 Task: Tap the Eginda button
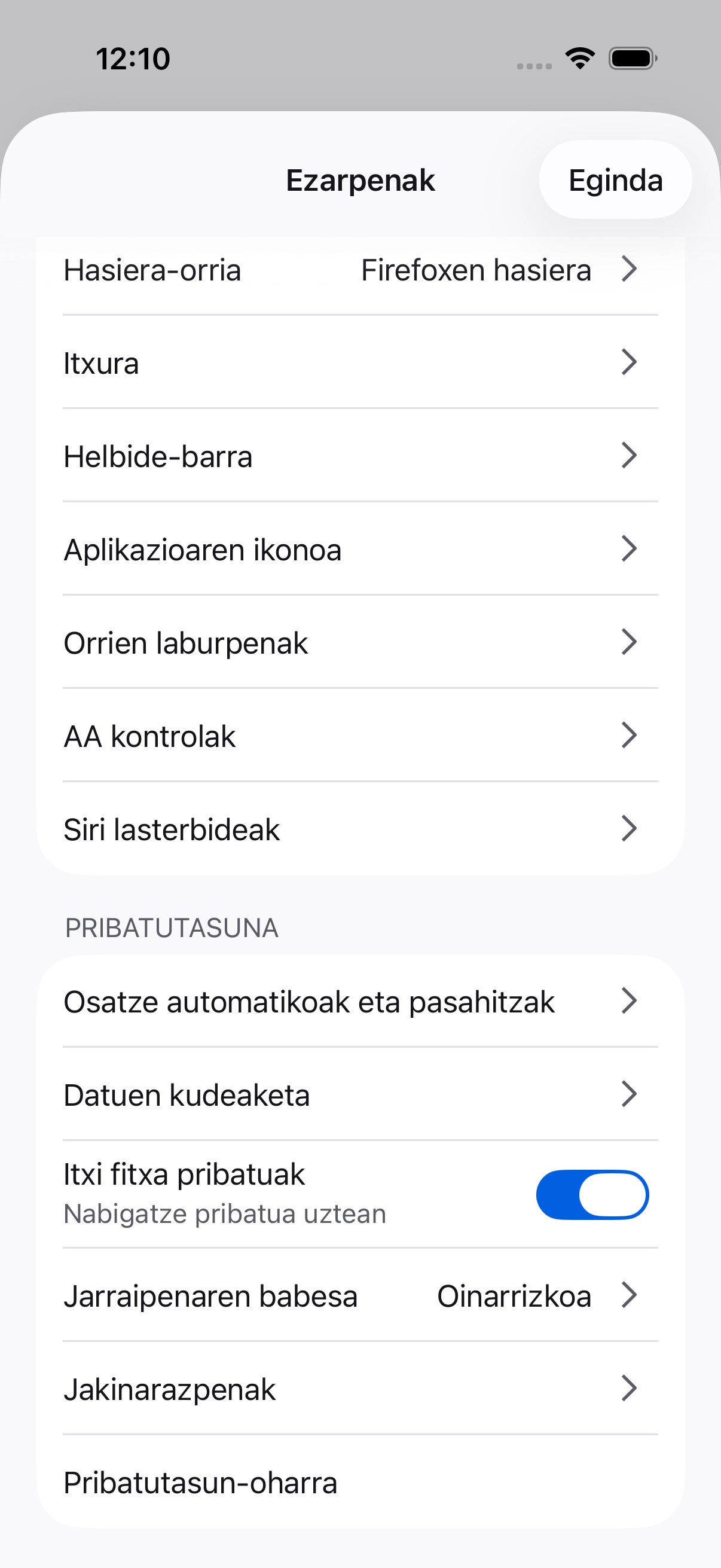pos(615,180)
